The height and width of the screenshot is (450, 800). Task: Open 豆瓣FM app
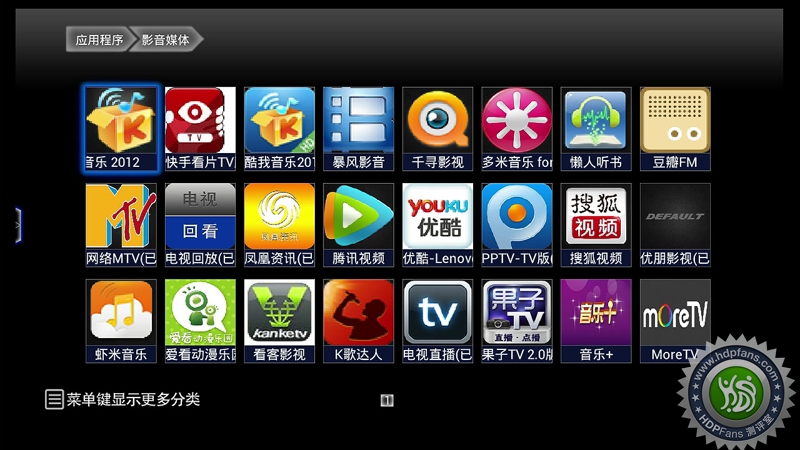click(675, 129)
